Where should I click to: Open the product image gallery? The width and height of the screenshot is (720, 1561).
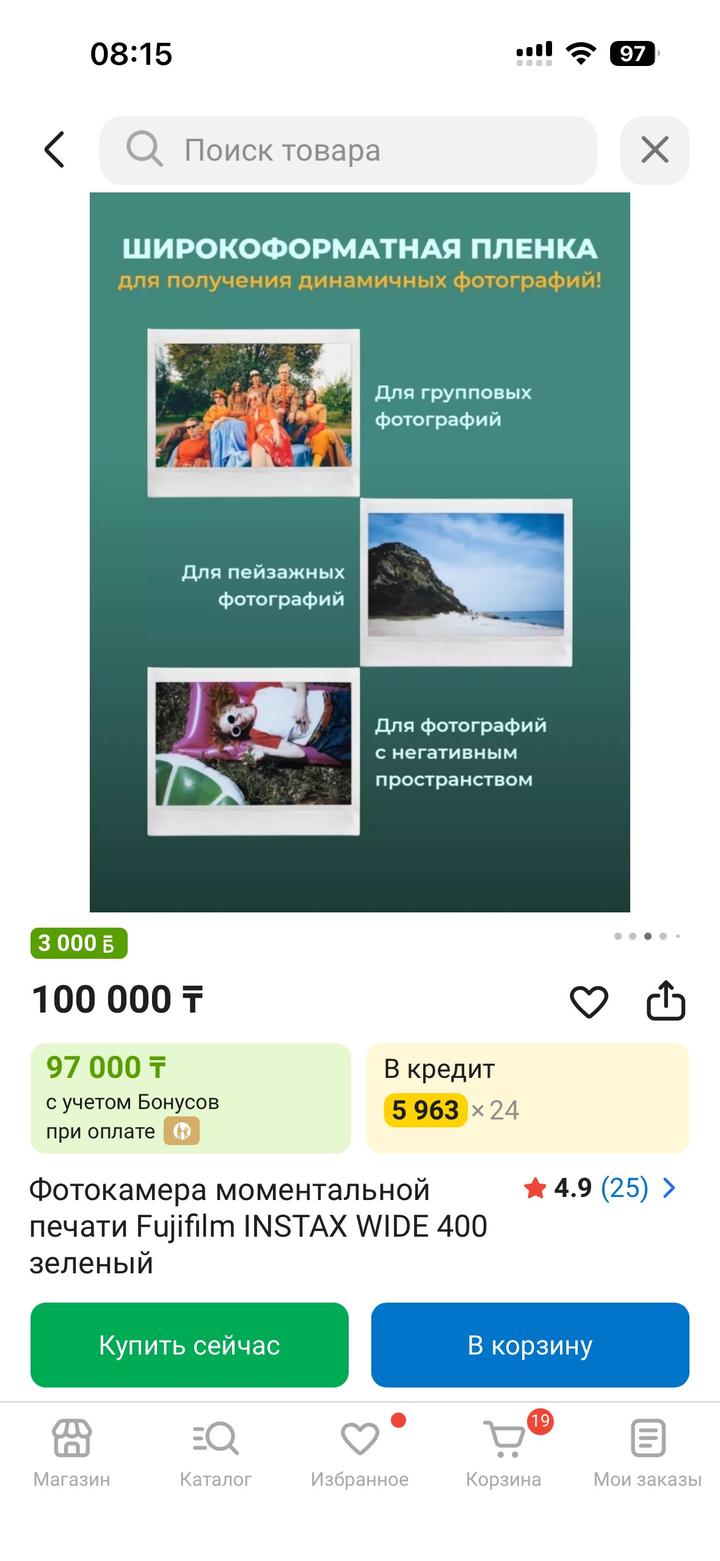pyautogui.click(x=360, y=552)
